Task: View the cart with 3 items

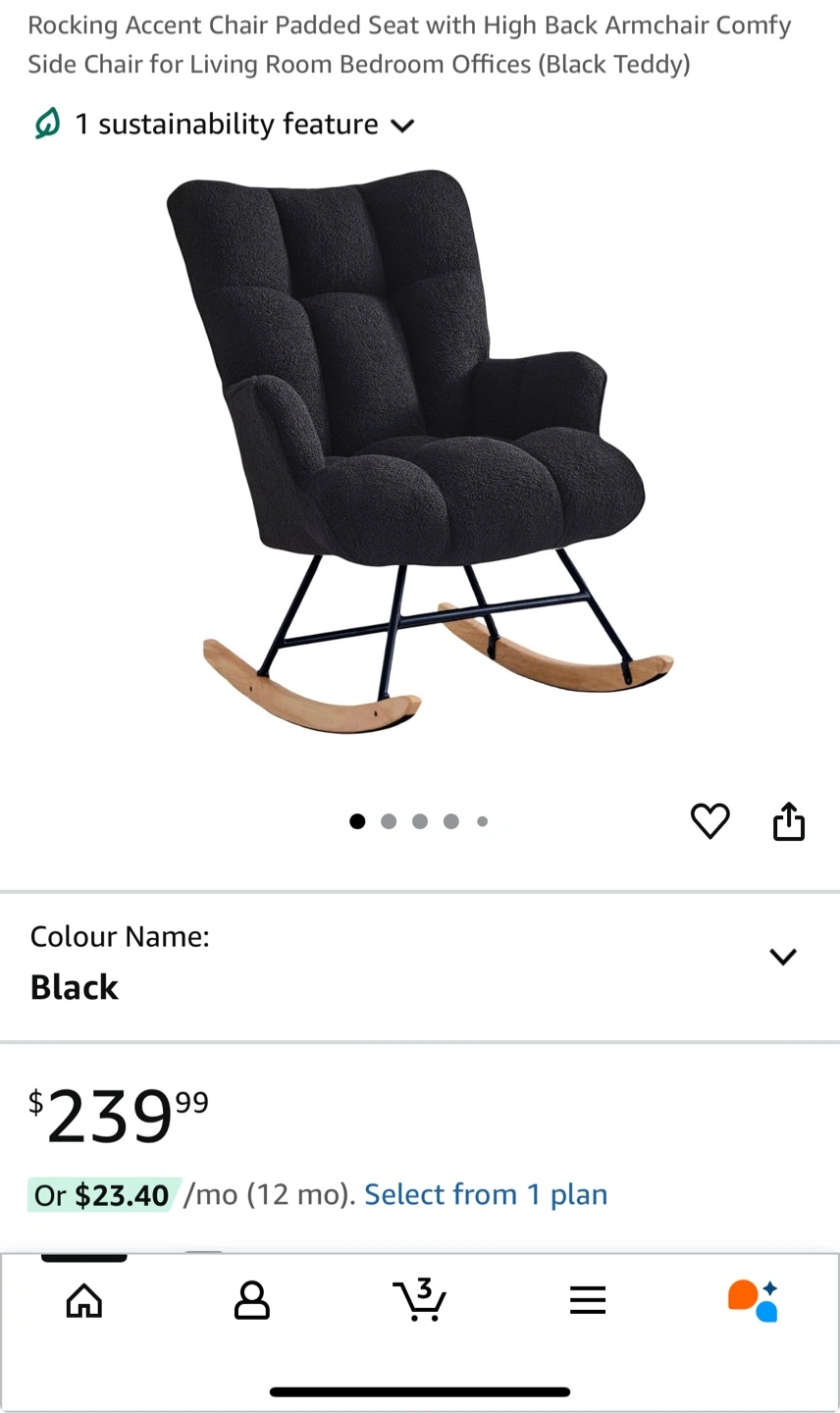Action: [420, 1300]
